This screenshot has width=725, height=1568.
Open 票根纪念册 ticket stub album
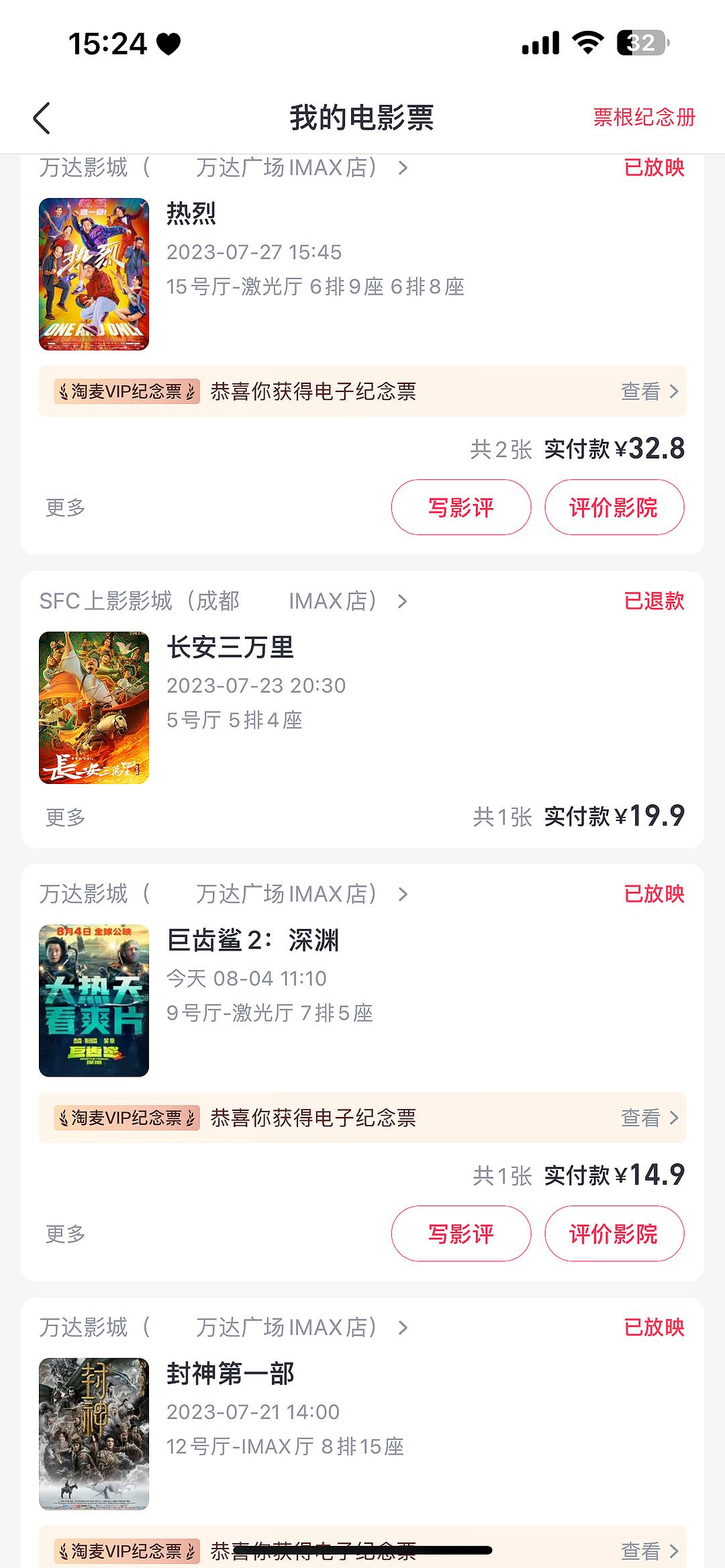[x=644, y=117]
